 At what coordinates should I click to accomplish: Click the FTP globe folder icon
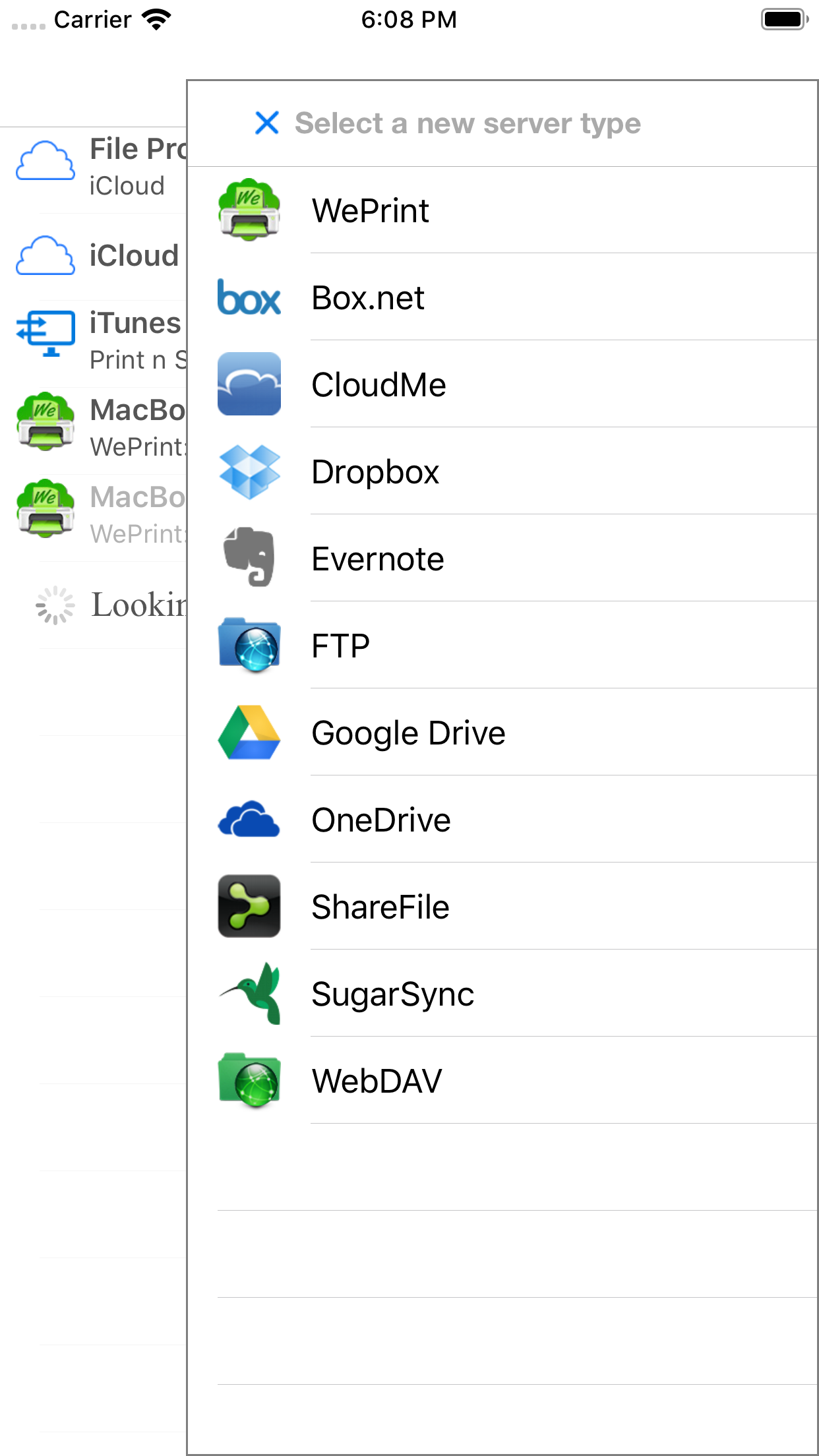[x=249, y=645]
